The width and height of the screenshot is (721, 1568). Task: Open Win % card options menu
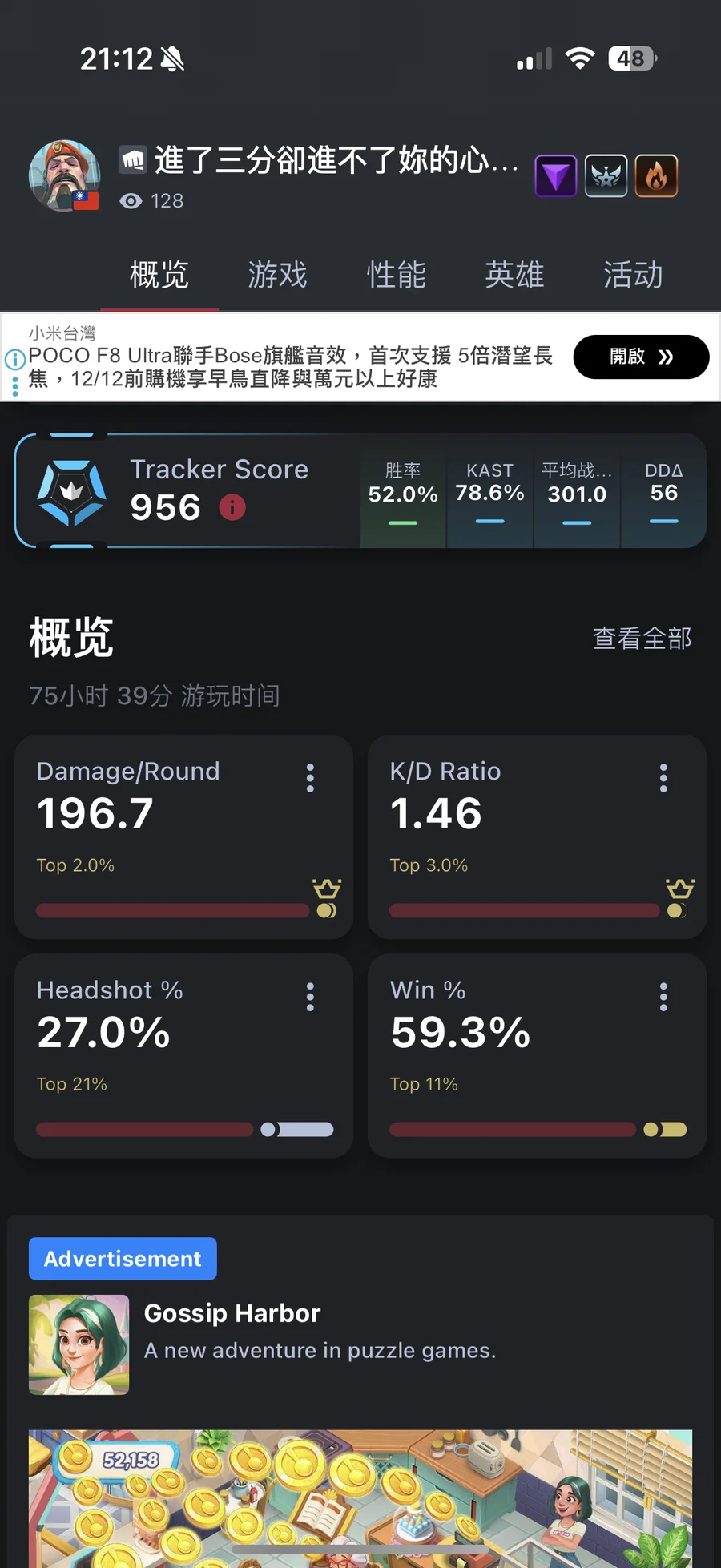(663, 997)
